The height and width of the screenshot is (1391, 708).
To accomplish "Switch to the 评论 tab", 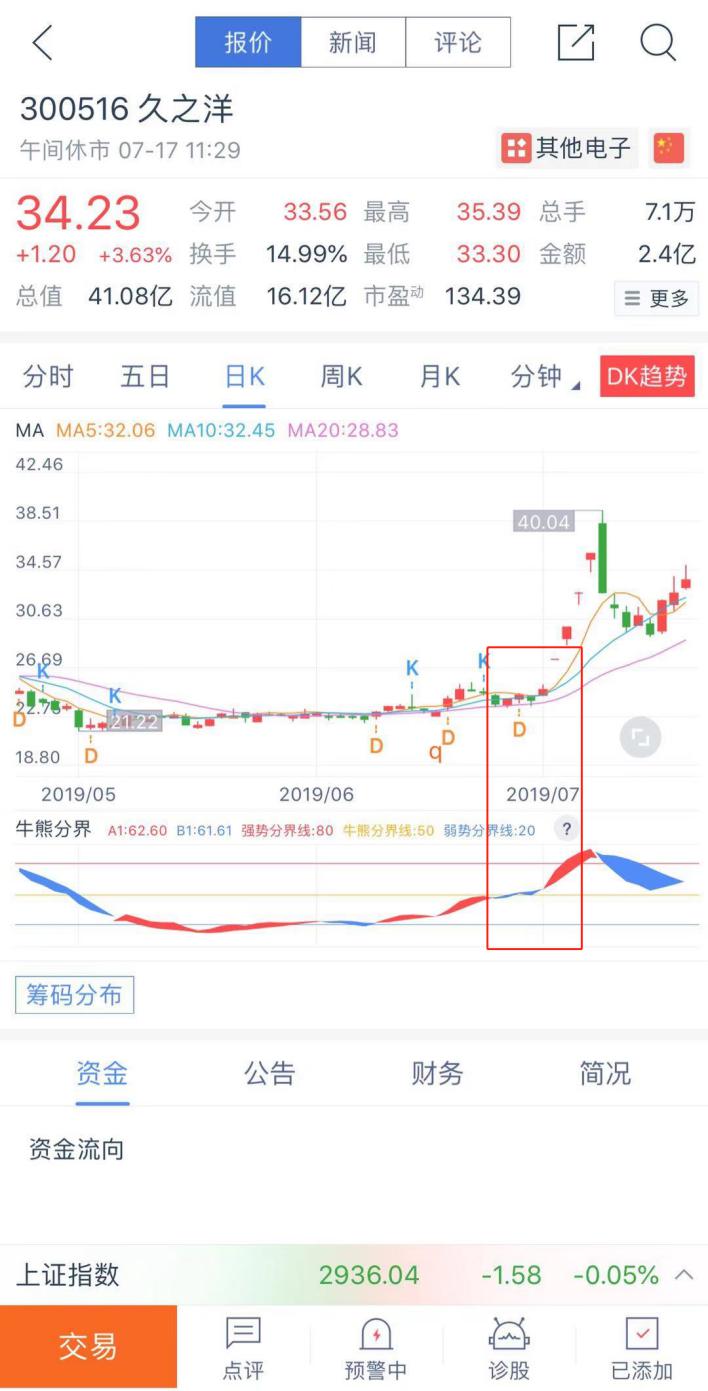I will point(457,42).
